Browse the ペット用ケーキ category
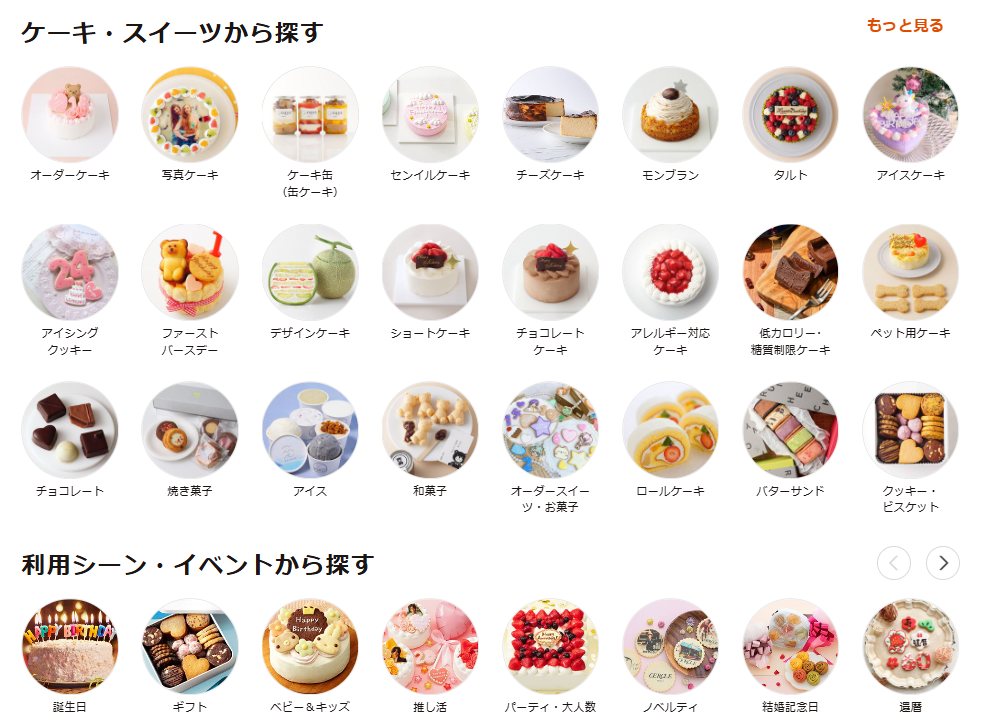Image resolution: width=987 pixels, height=726 pixels. click(x=910, y=272)
